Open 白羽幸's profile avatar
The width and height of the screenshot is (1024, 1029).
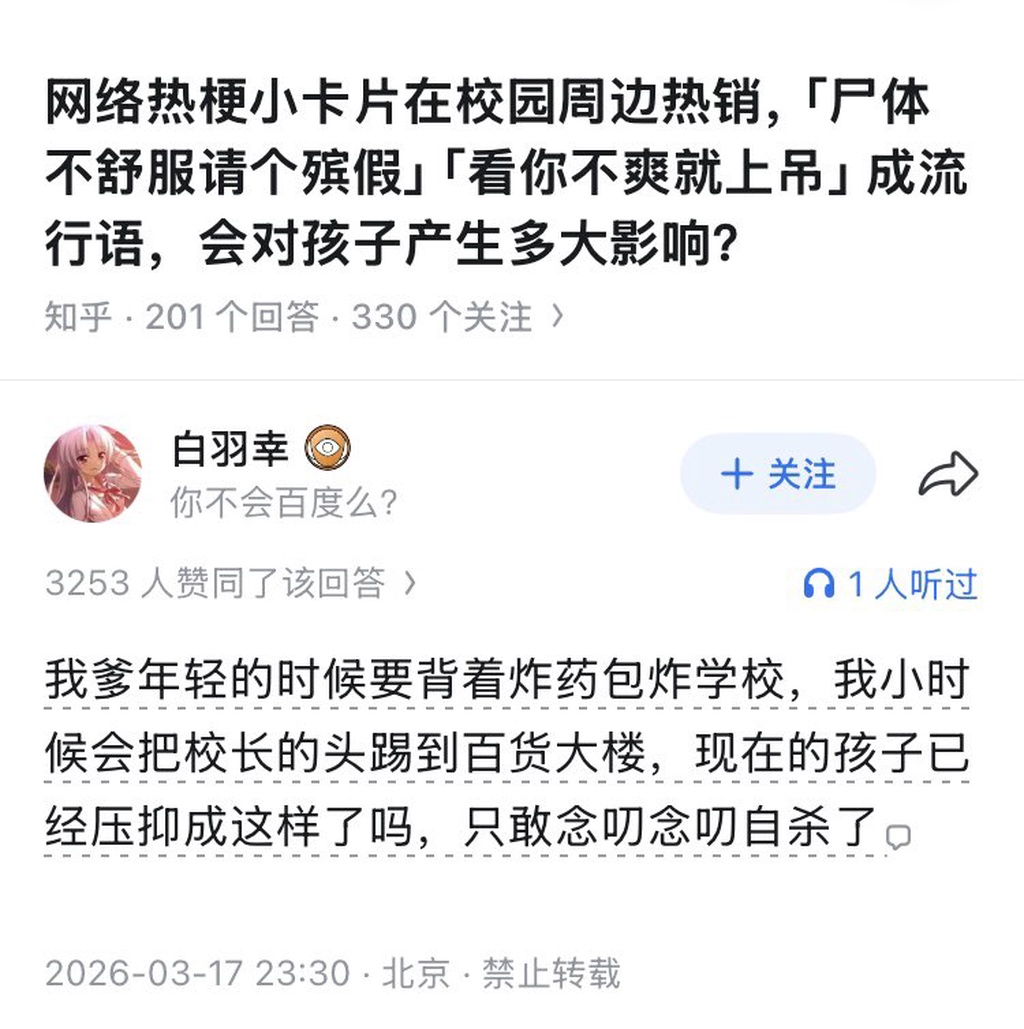tap(93, 474)
